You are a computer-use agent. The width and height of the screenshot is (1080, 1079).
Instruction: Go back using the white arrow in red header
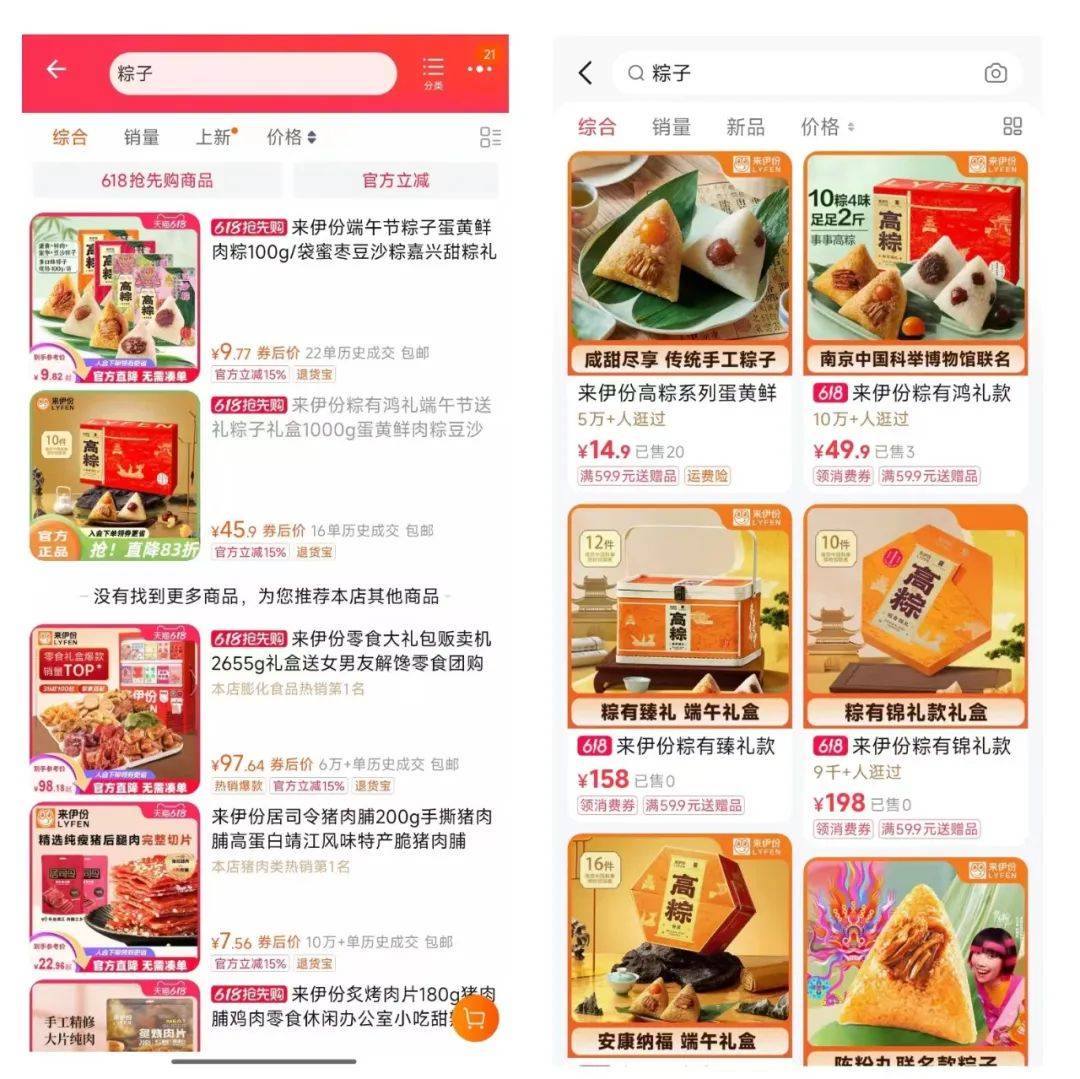pyautogui.click(x=56, y=69)
